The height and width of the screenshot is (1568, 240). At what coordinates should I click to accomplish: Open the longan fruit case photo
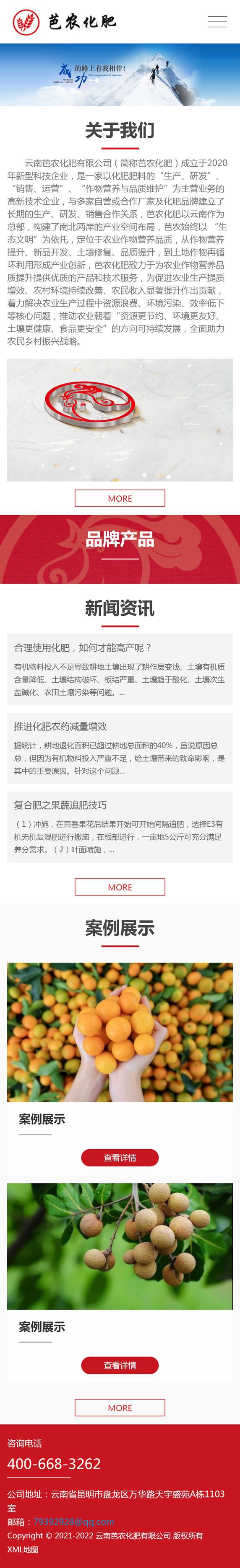120,1246
